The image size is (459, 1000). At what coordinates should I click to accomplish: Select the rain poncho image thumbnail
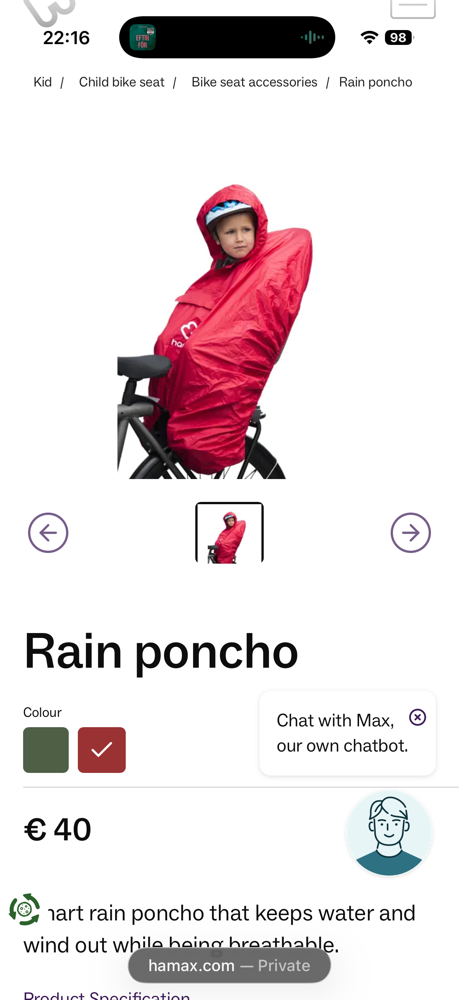(230, 533)
